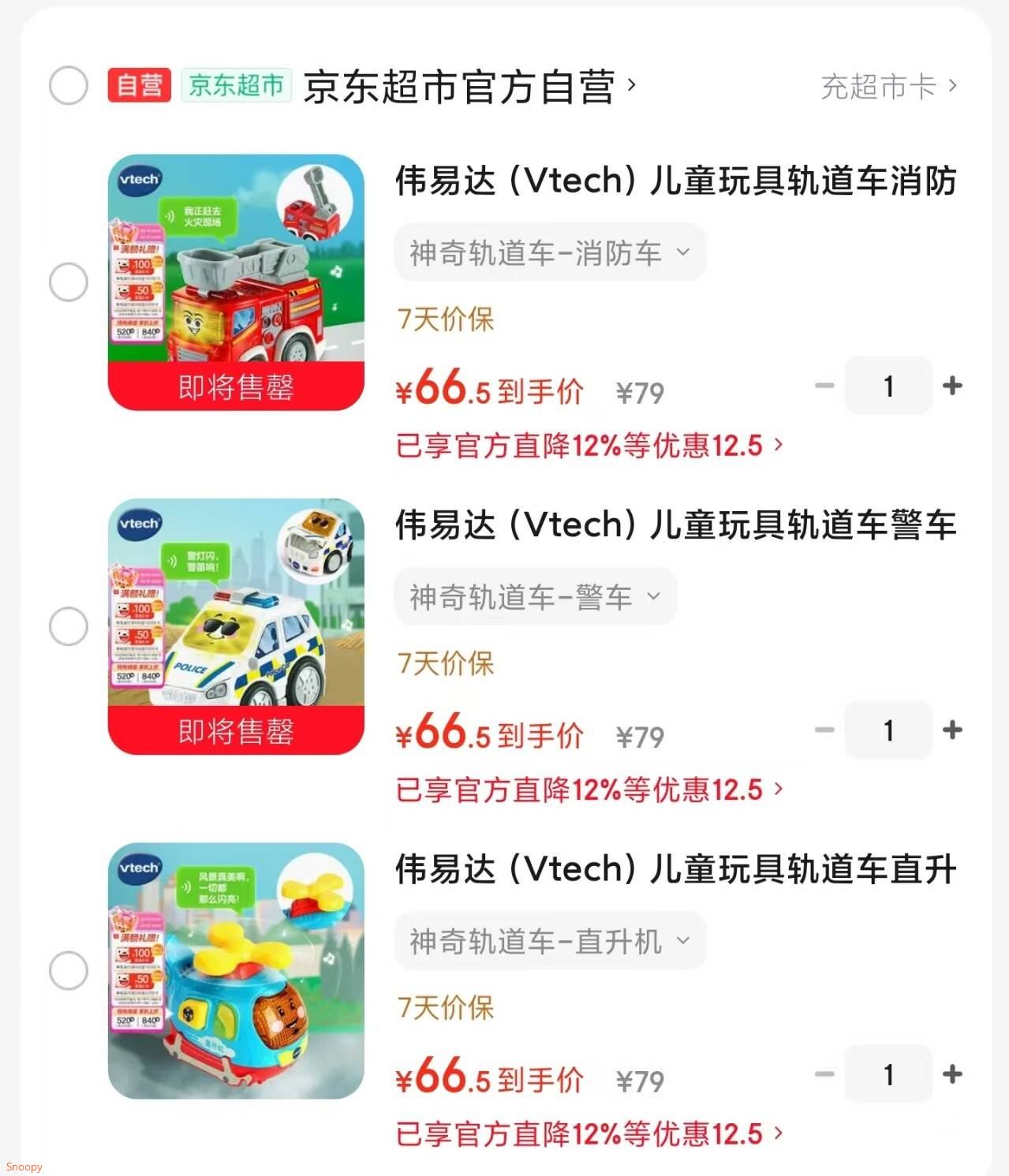Viewport: 1009px width, 1176px height.
Task: View fire truck 官方直降 discount details
Action: pos(586,446)
